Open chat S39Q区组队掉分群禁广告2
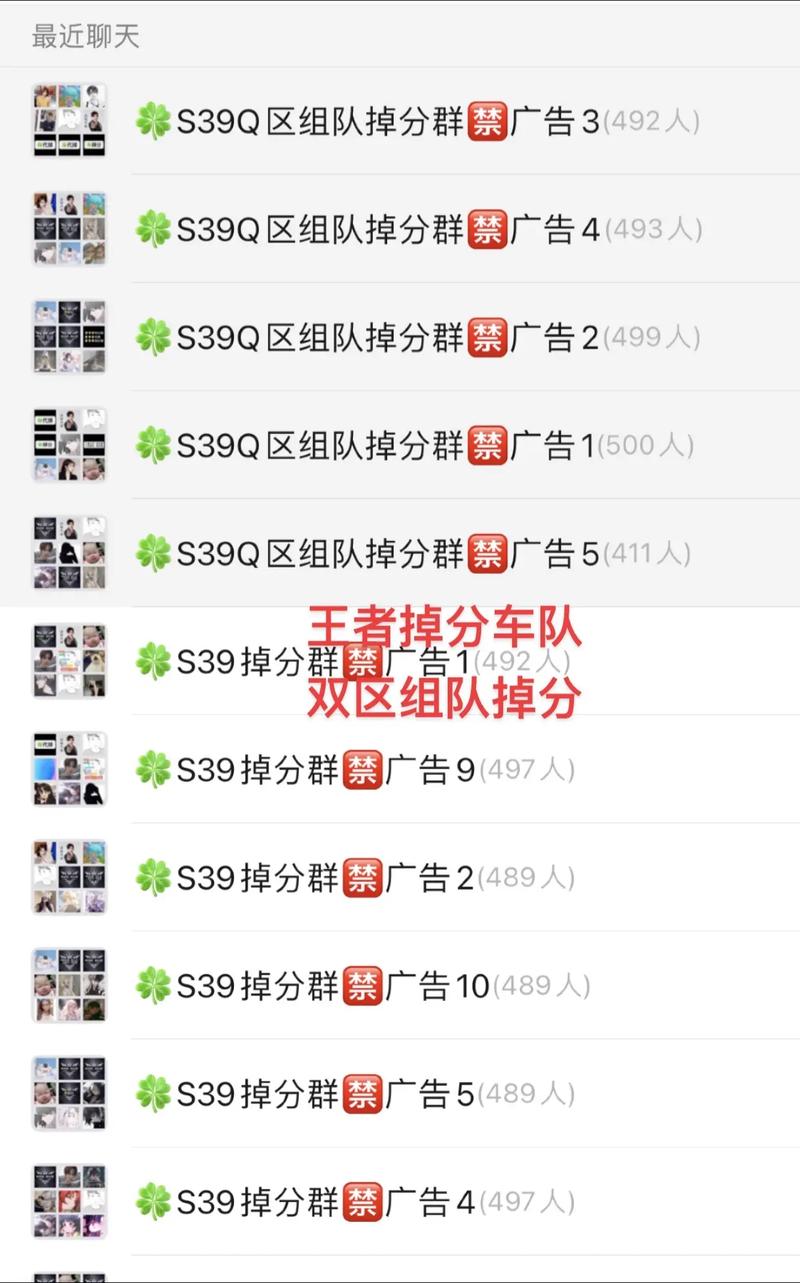The height and width of the screenshot is (1283, 800). click(400, 336)
